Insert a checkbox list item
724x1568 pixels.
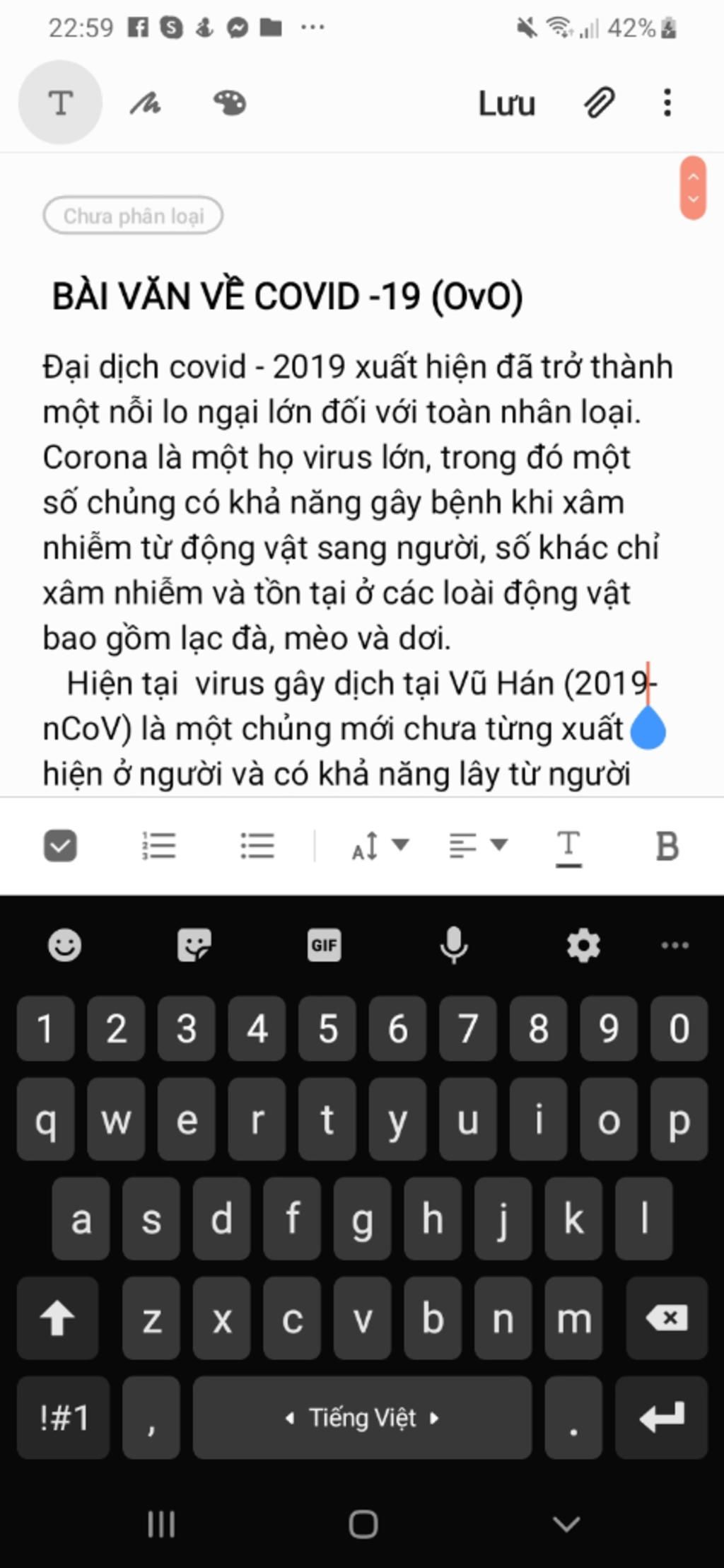click(60, 846)
